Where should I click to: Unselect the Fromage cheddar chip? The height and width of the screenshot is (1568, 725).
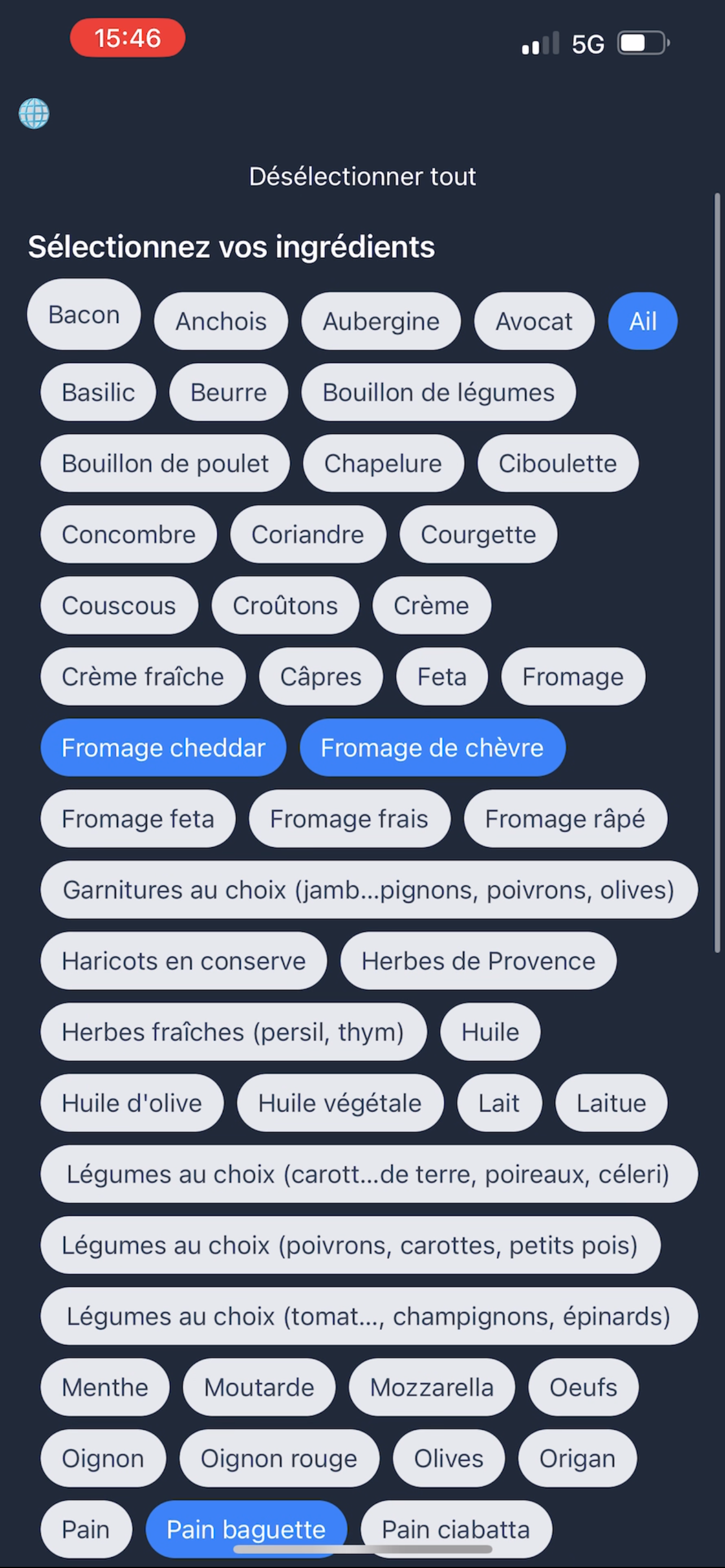(163, 747)
